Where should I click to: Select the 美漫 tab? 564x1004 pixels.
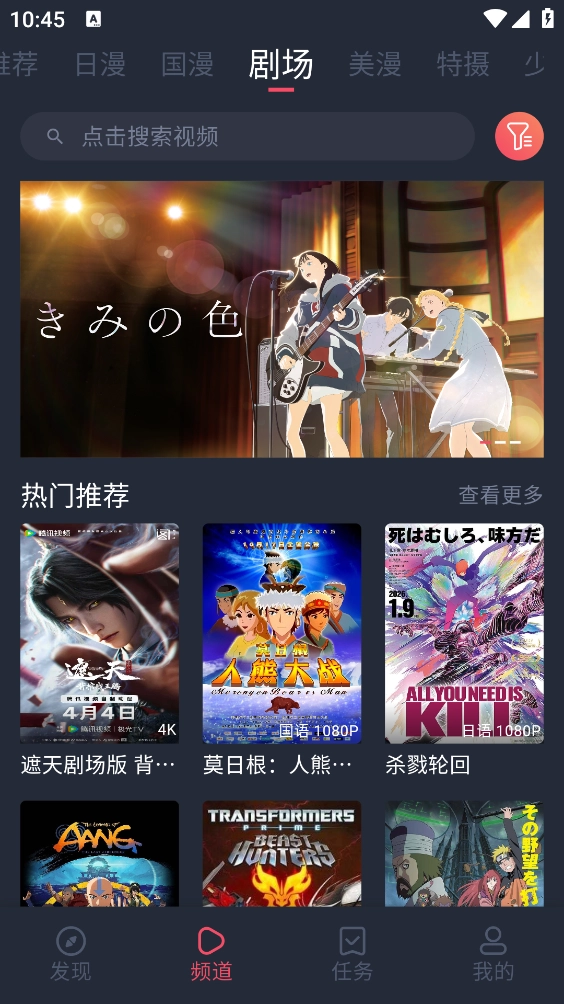click(x=375, y=64)
